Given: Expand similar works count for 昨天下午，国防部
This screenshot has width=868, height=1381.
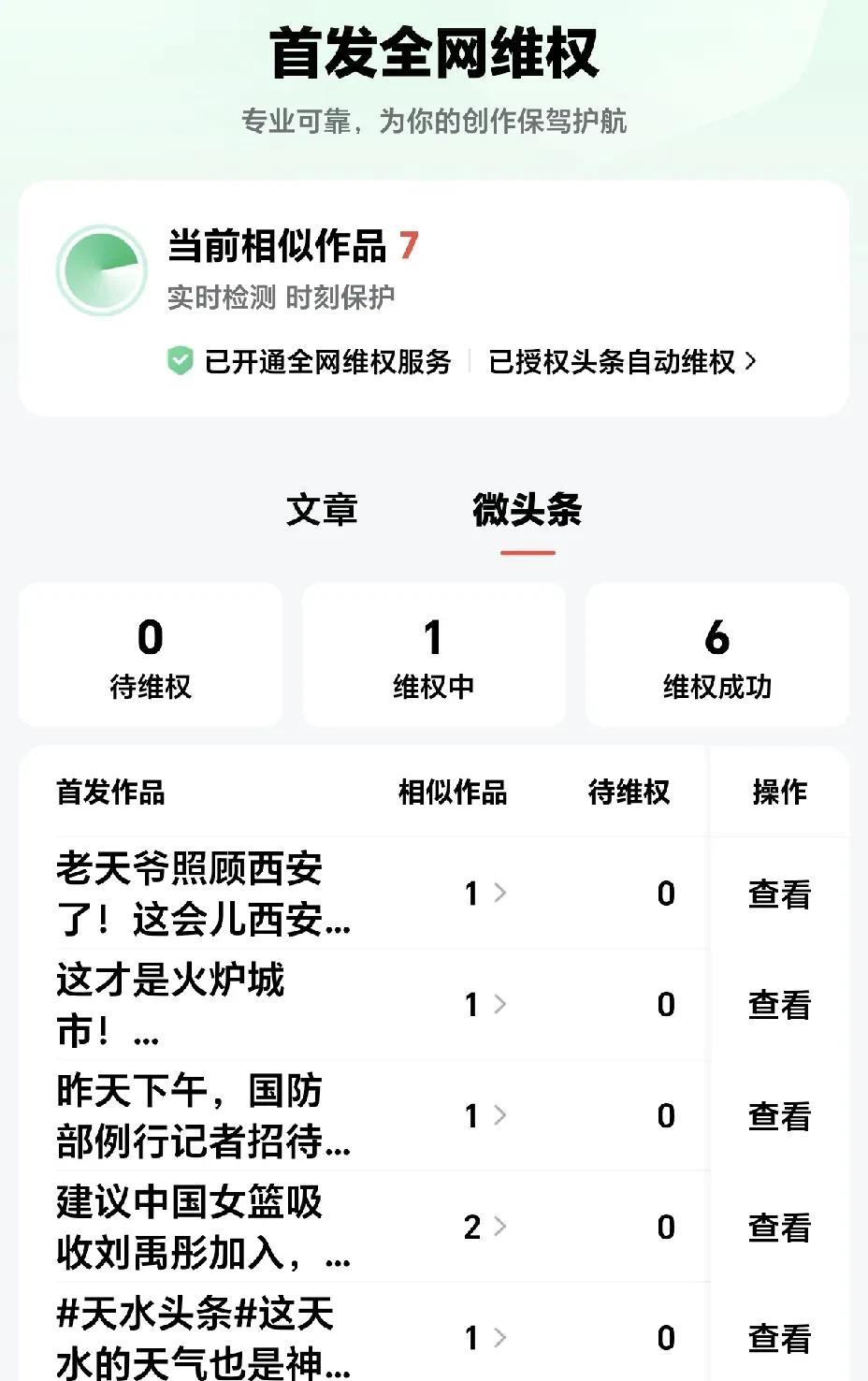Looking at the screenshot, I should pyautogui.click(x=485, y=1116).
